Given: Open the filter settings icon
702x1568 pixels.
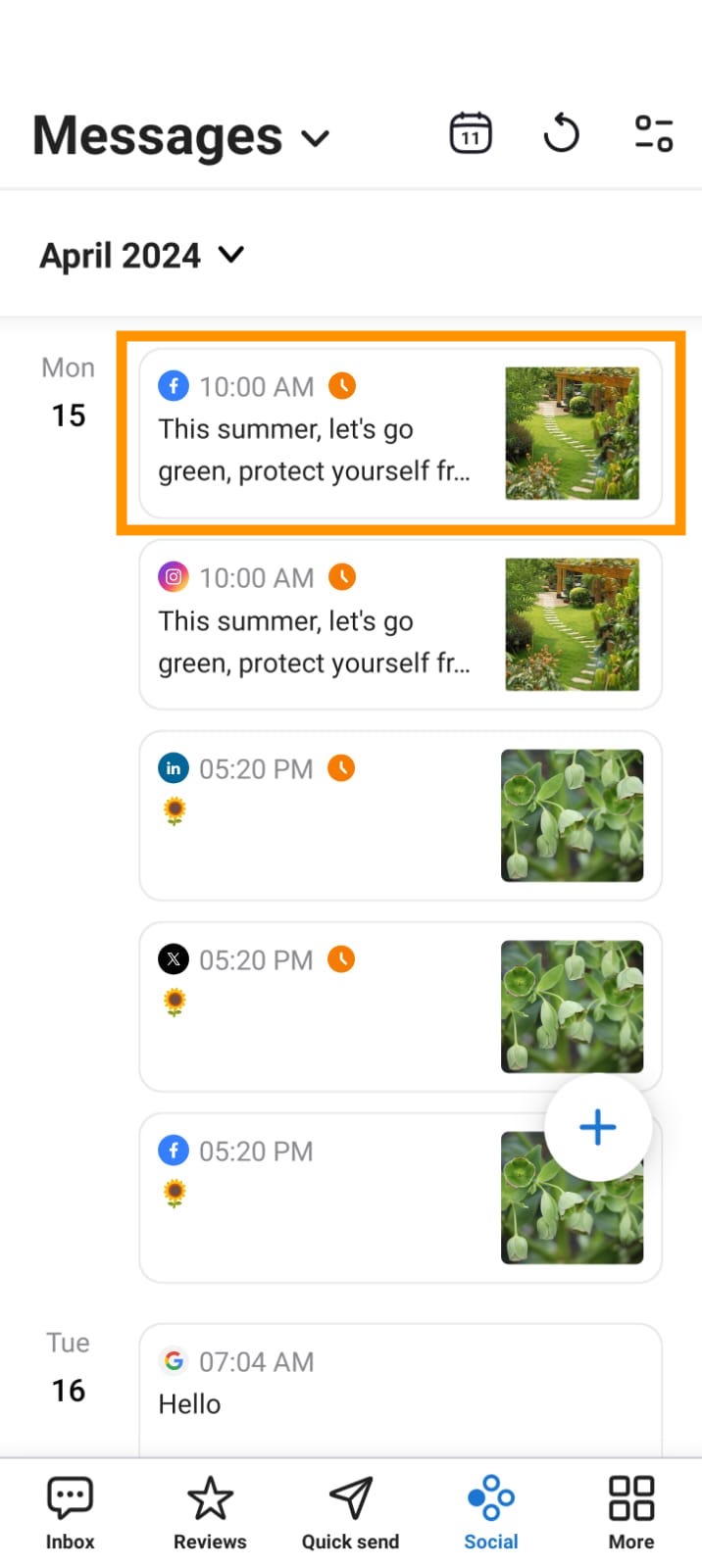Looking at the screenshot, I should point(653,133).
